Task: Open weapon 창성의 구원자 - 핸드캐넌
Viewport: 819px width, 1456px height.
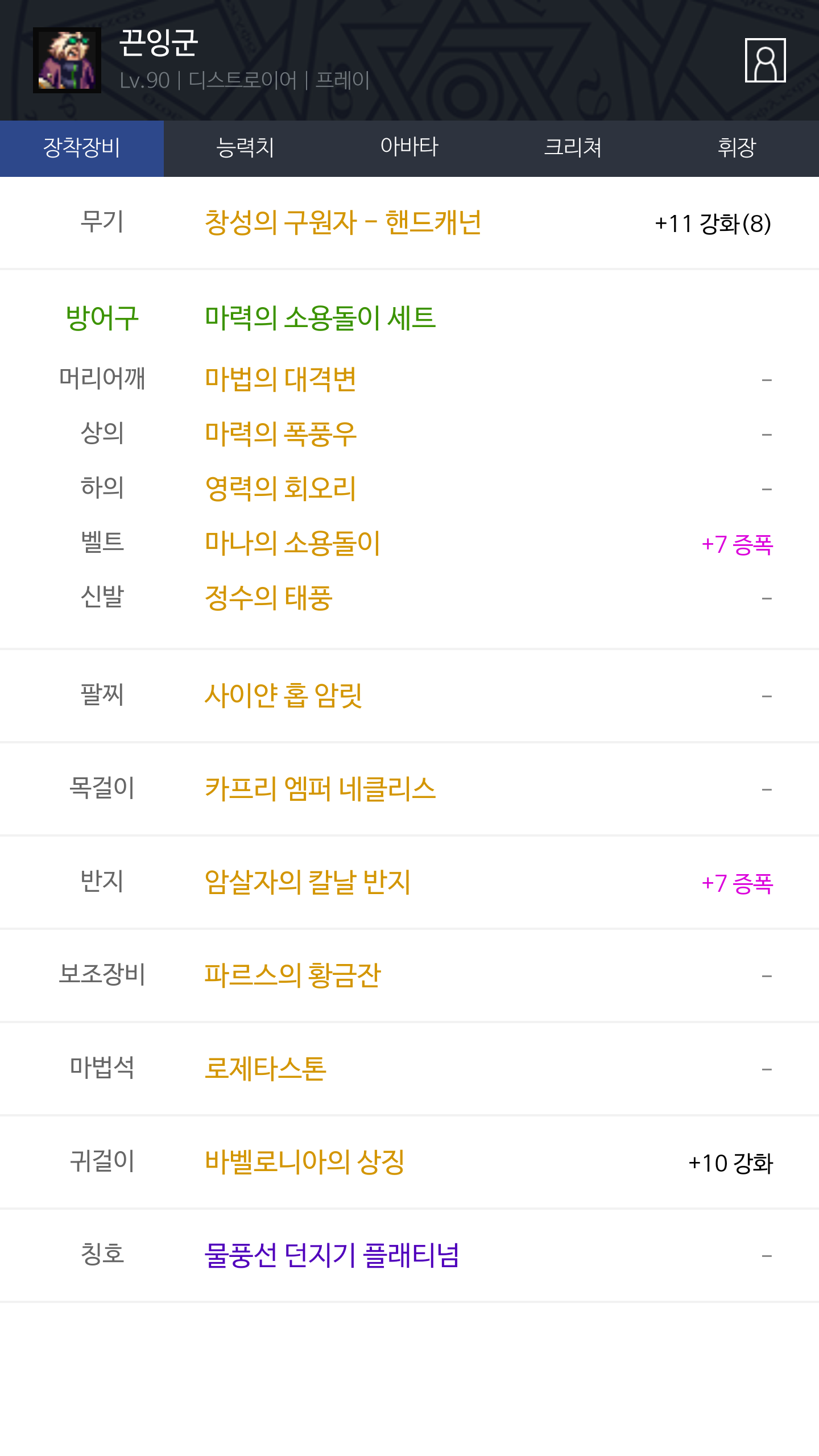Action: [x=343, y=222]
